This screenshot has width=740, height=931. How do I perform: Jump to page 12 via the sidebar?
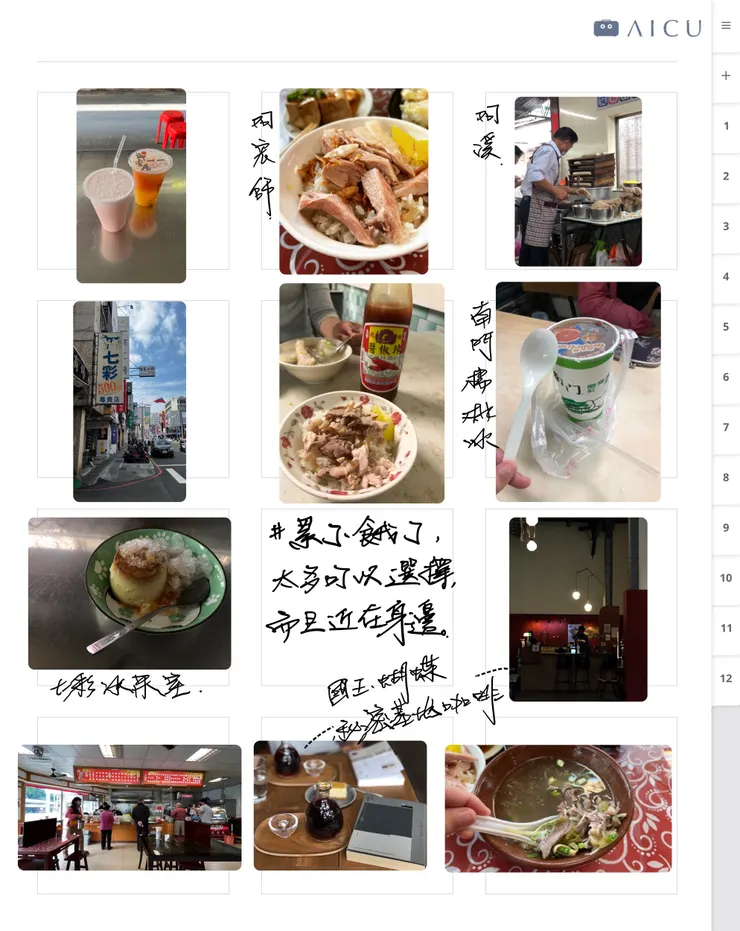pyautogui.click(x=725, y=677)
